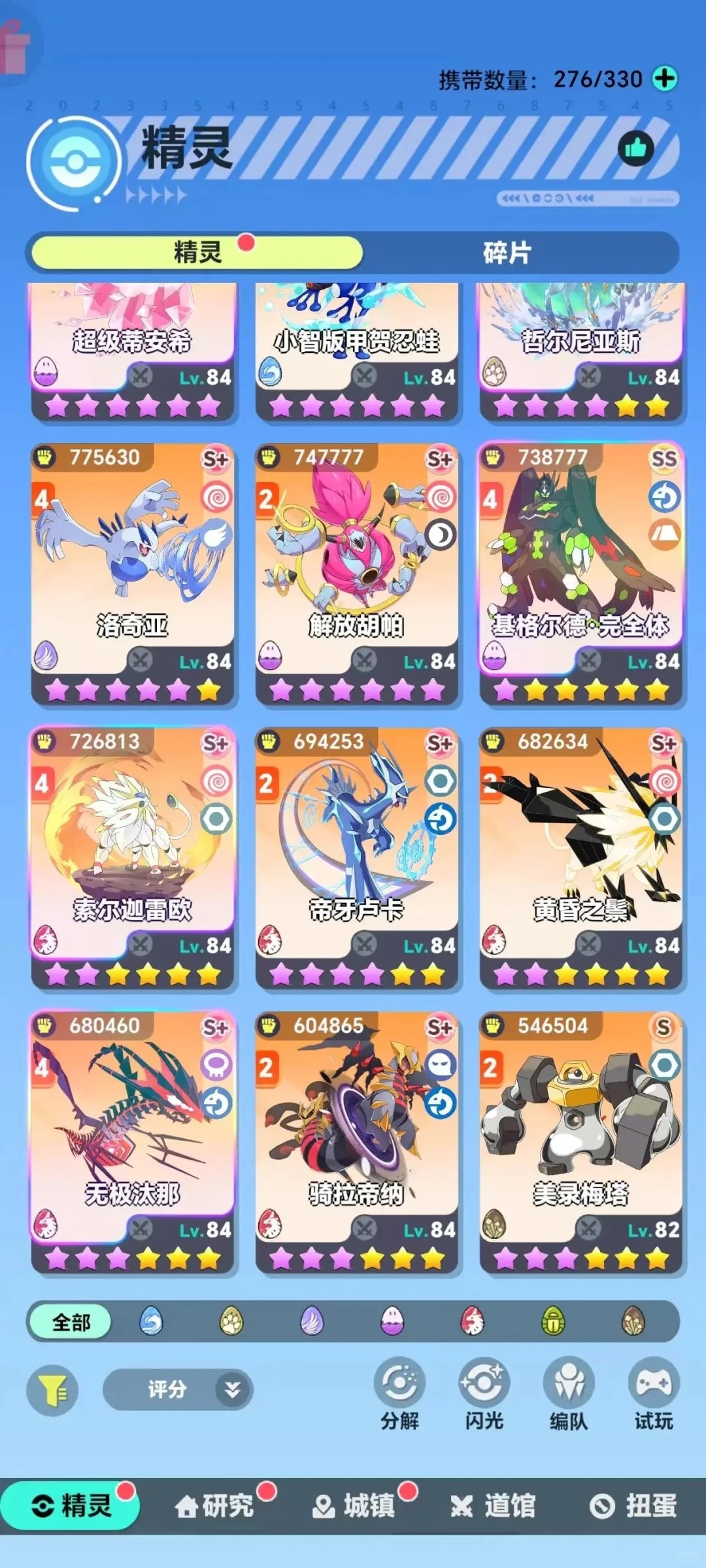
Task: Tap the plus icon to expand carry capacity
Action: coord(665,79)
